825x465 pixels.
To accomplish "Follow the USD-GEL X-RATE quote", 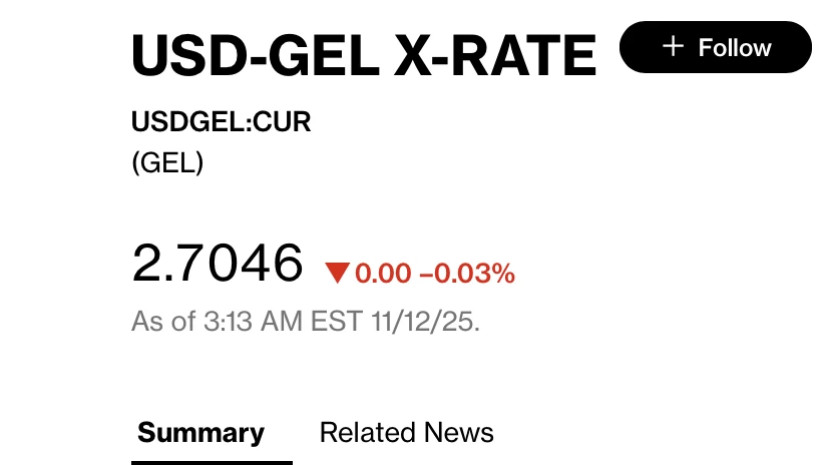I will (x=715, y=47).
